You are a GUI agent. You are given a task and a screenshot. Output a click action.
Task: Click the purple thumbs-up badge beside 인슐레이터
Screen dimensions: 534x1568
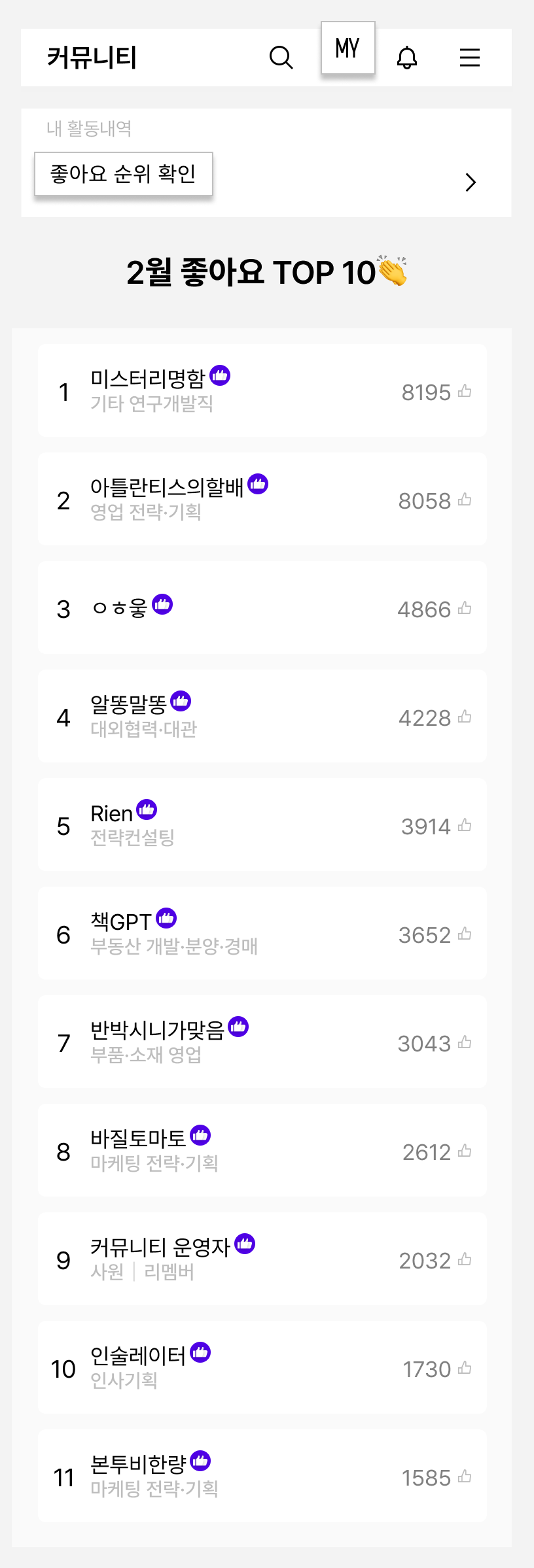tap(202, 1353)
